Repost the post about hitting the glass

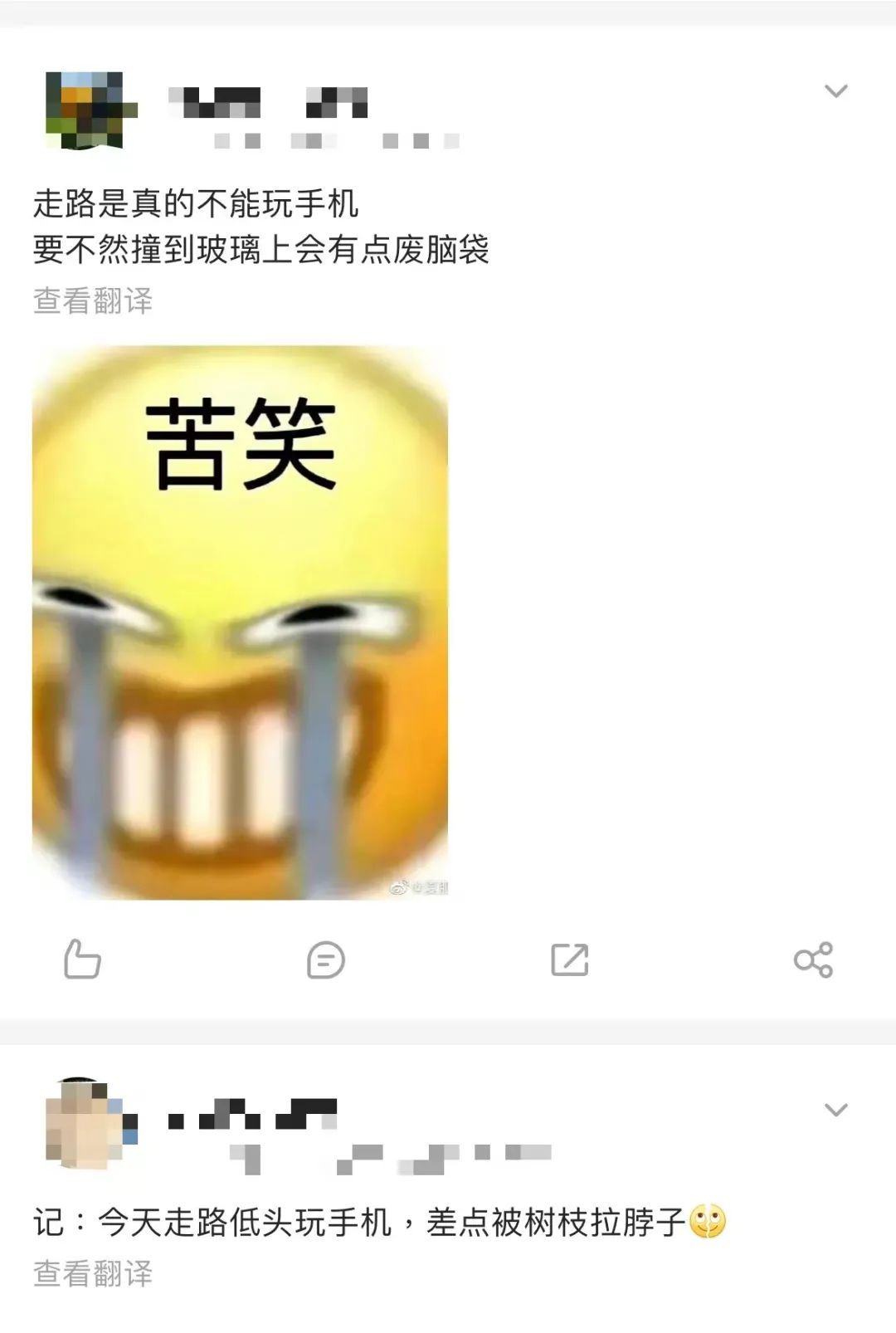pos(570,959)
